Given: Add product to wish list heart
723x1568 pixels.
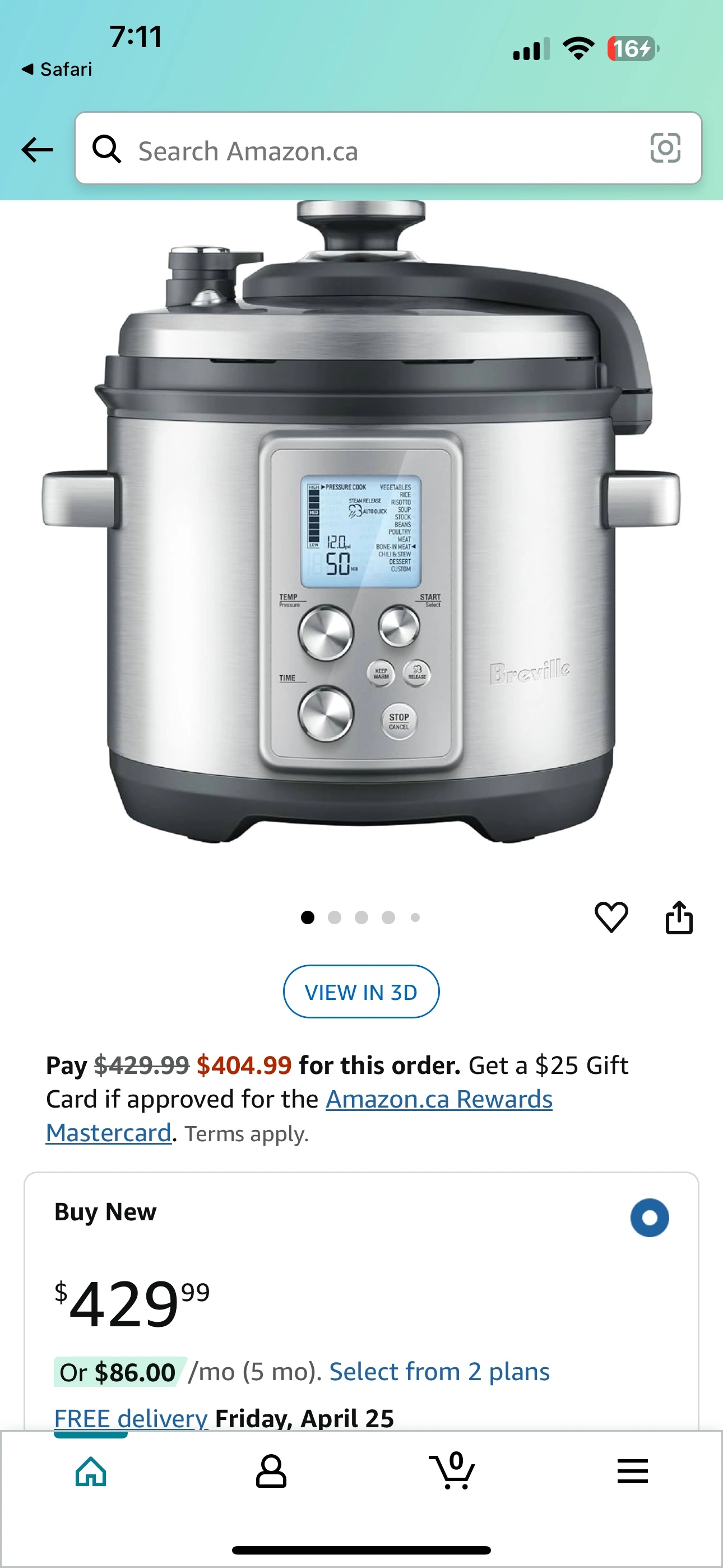Looking at the screenshot, I should (x=611, y=917).
